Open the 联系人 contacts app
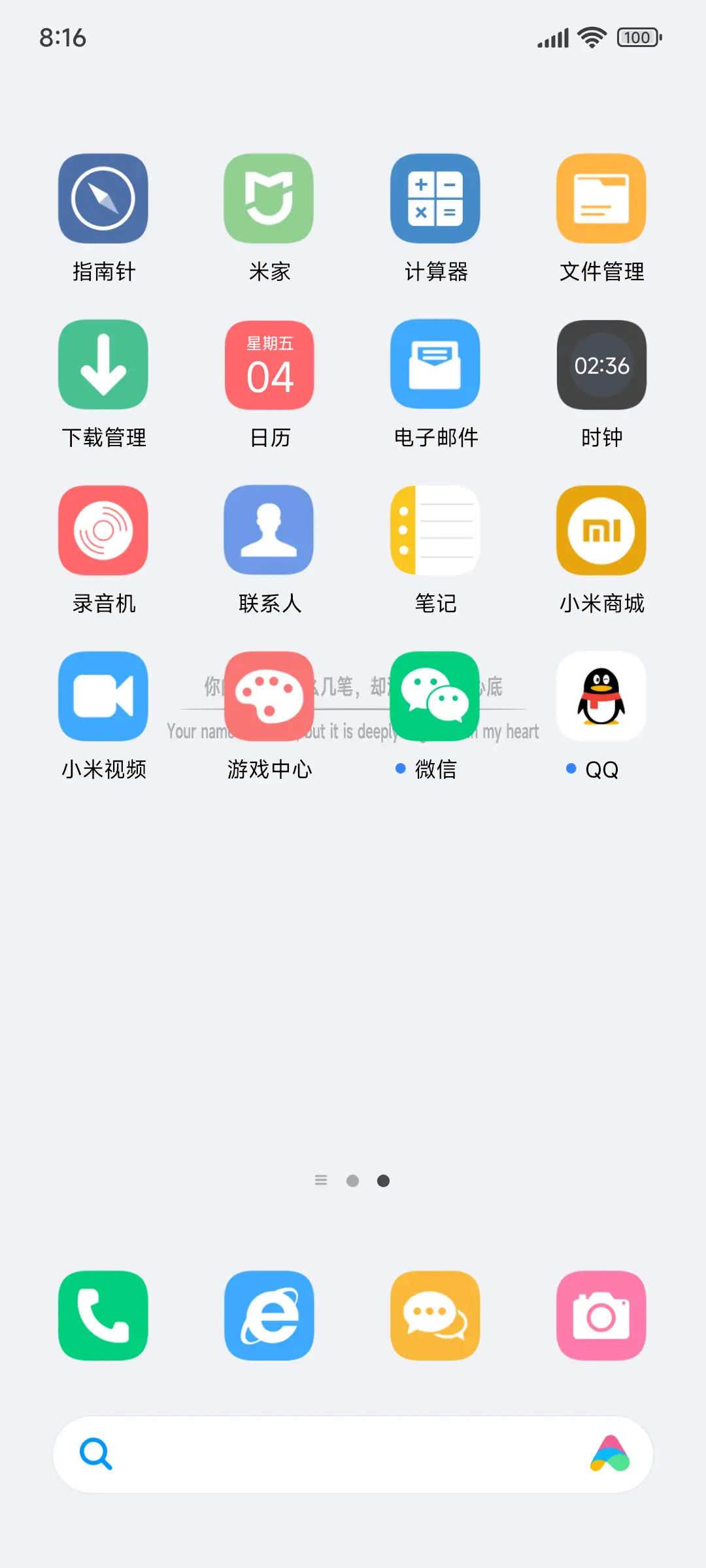 (x=269, y=531)
